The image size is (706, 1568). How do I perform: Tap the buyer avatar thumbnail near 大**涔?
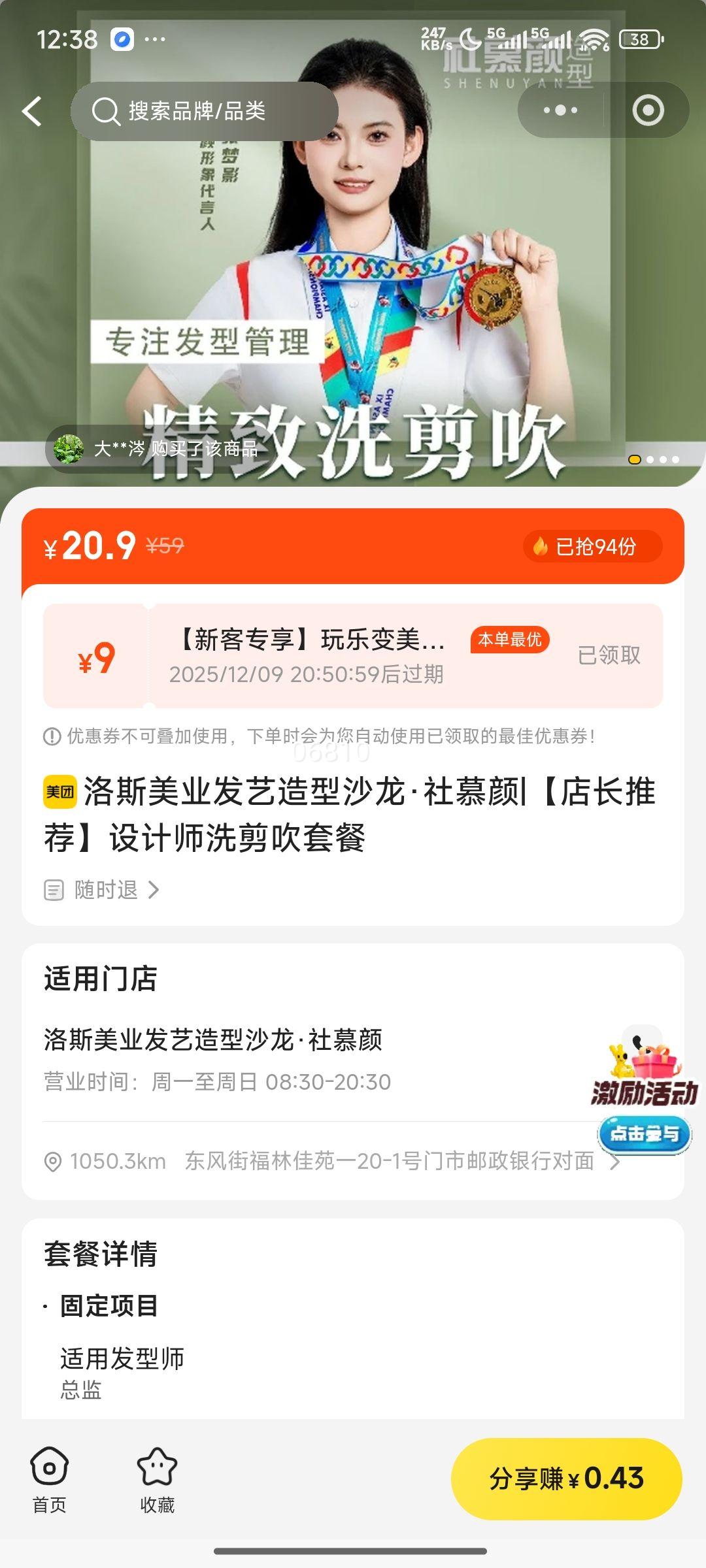(x=69, y=449)
